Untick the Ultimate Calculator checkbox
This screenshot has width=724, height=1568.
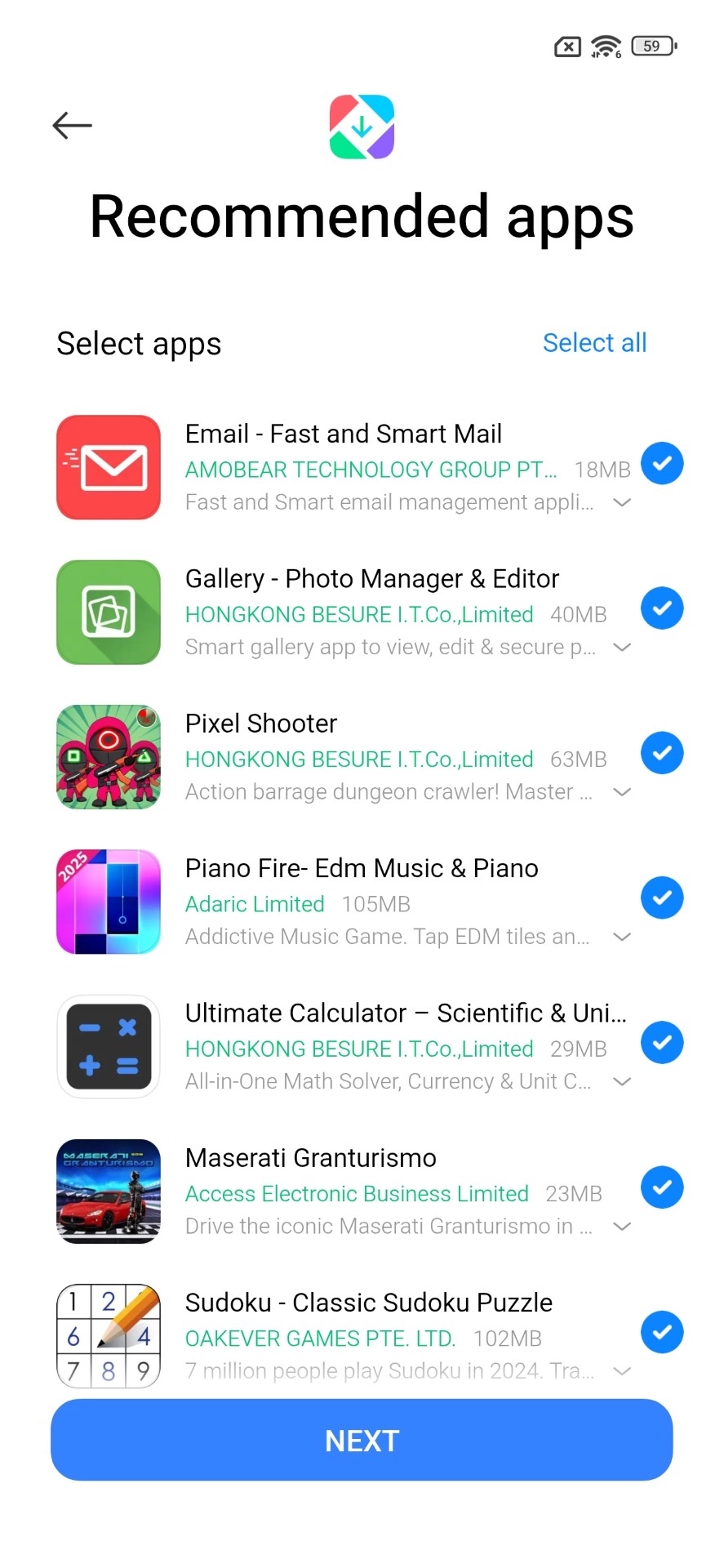(661, 1042)
